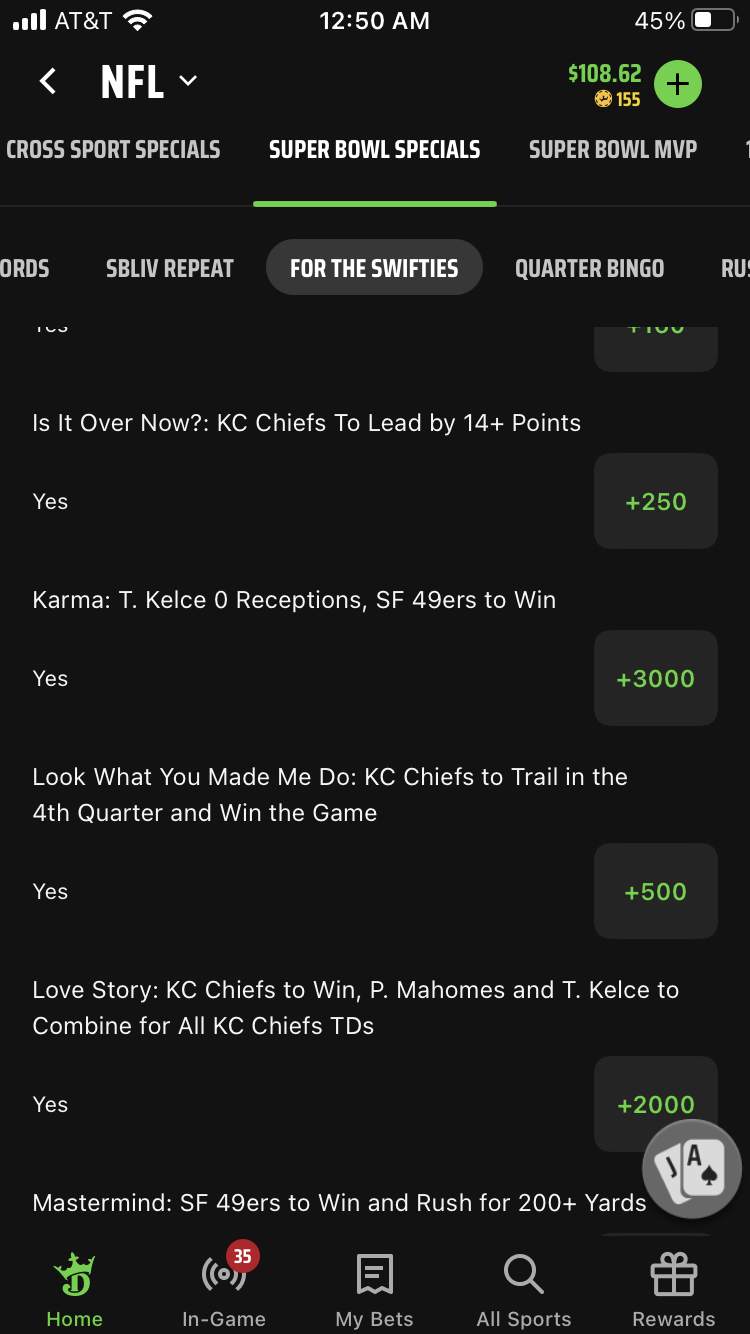750x1334 pixels.
Task: Switch to Super Bowl MVP tab
Action: point(612,150)
